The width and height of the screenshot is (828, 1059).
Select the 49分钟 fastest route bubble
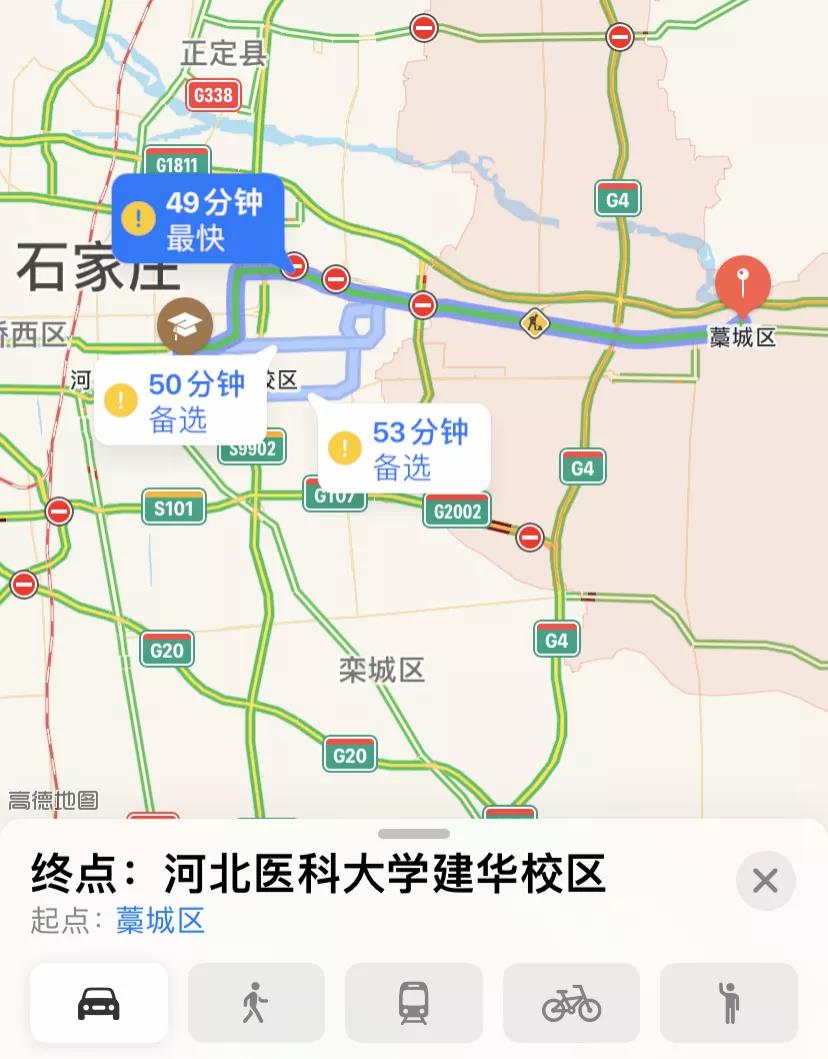[198, 219]
